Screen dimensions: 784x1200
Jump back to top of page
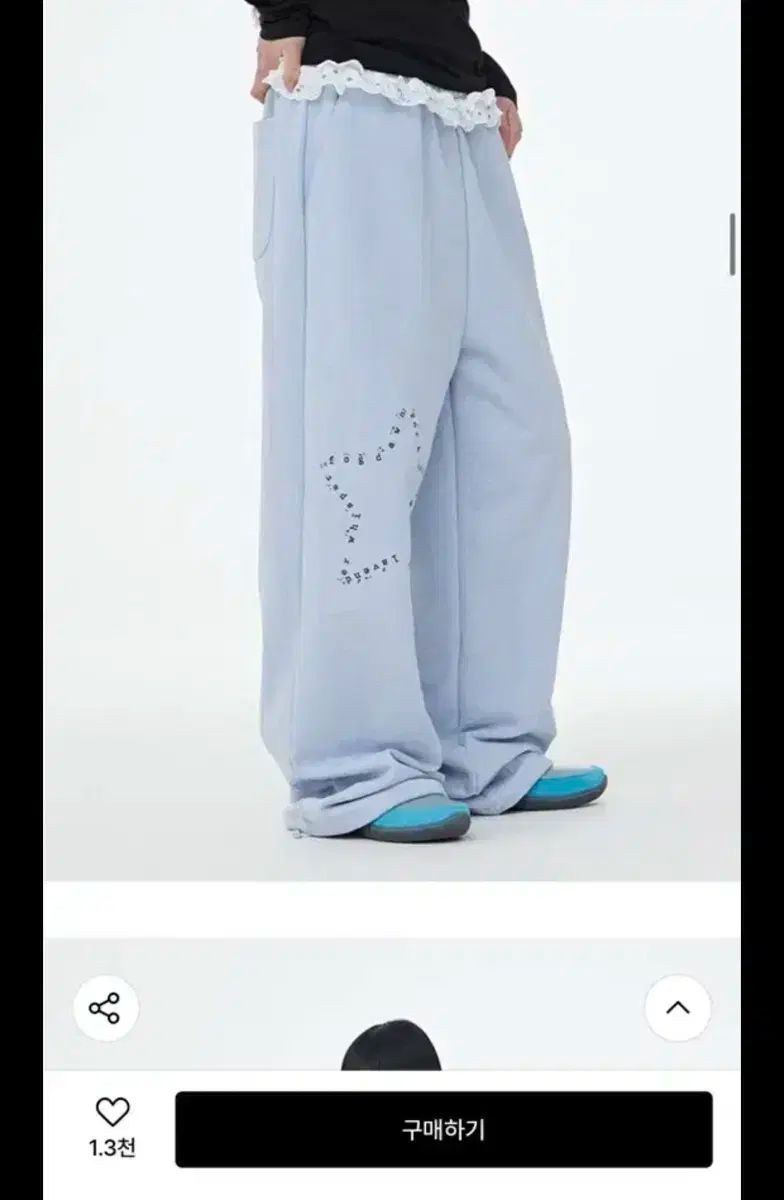pos(677,1007)
